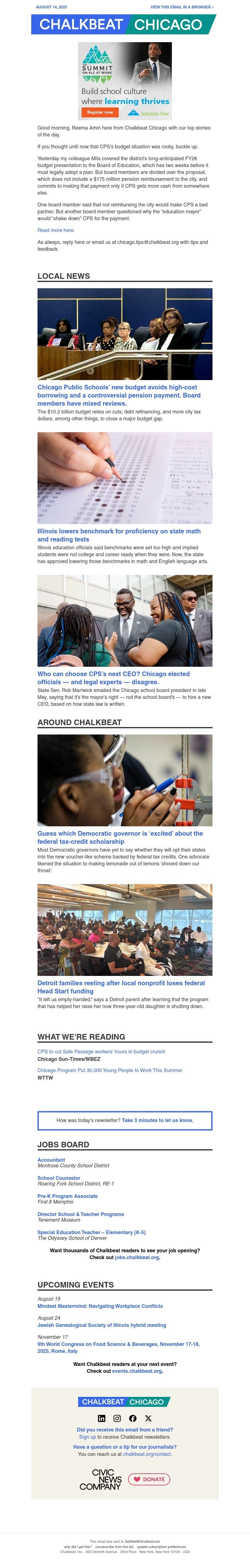Follow the 'Read more here' link
The height and width of the screenshot is (1568, 250).
point(56,230)
